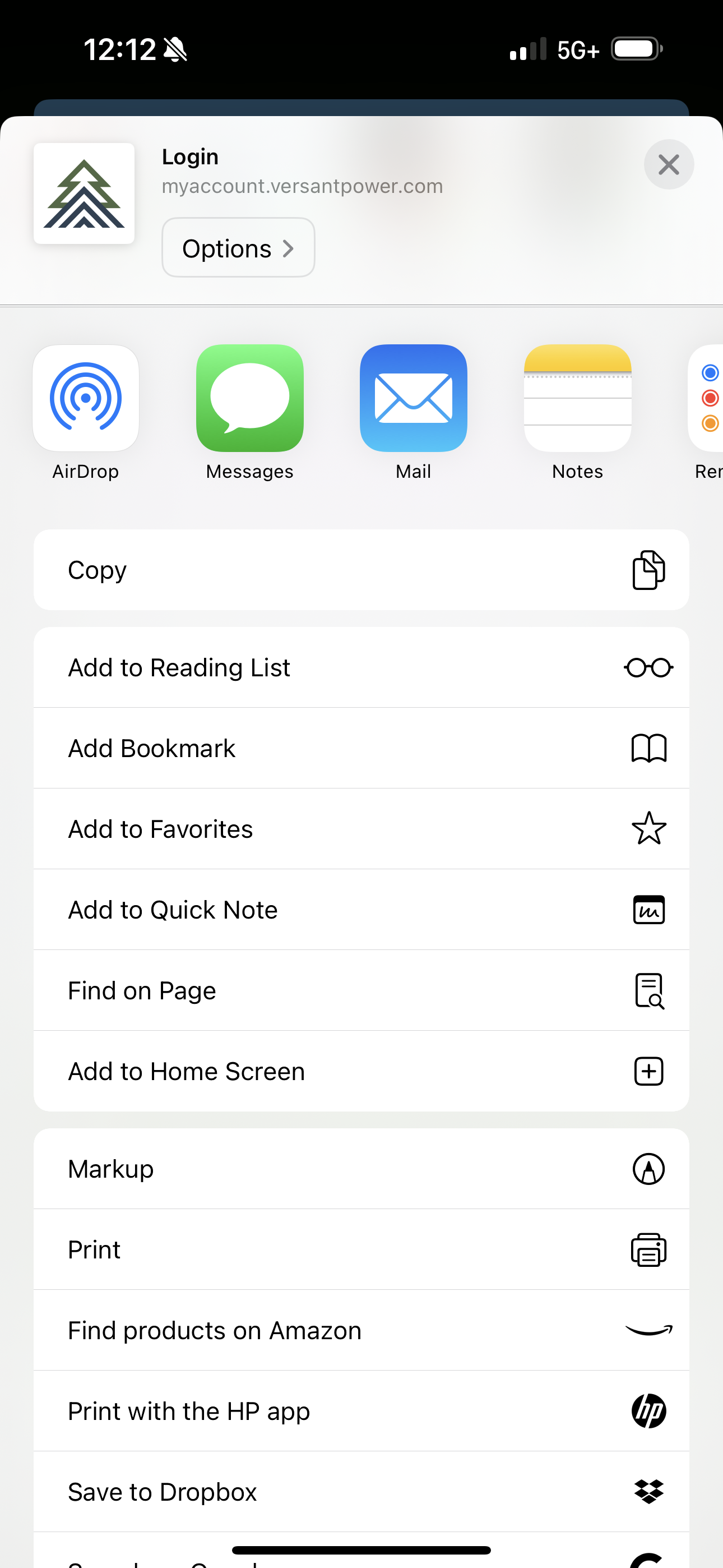Share the page via AirDrop
Viewport: 723px width, 1568px height.
(x=86, y=399)
